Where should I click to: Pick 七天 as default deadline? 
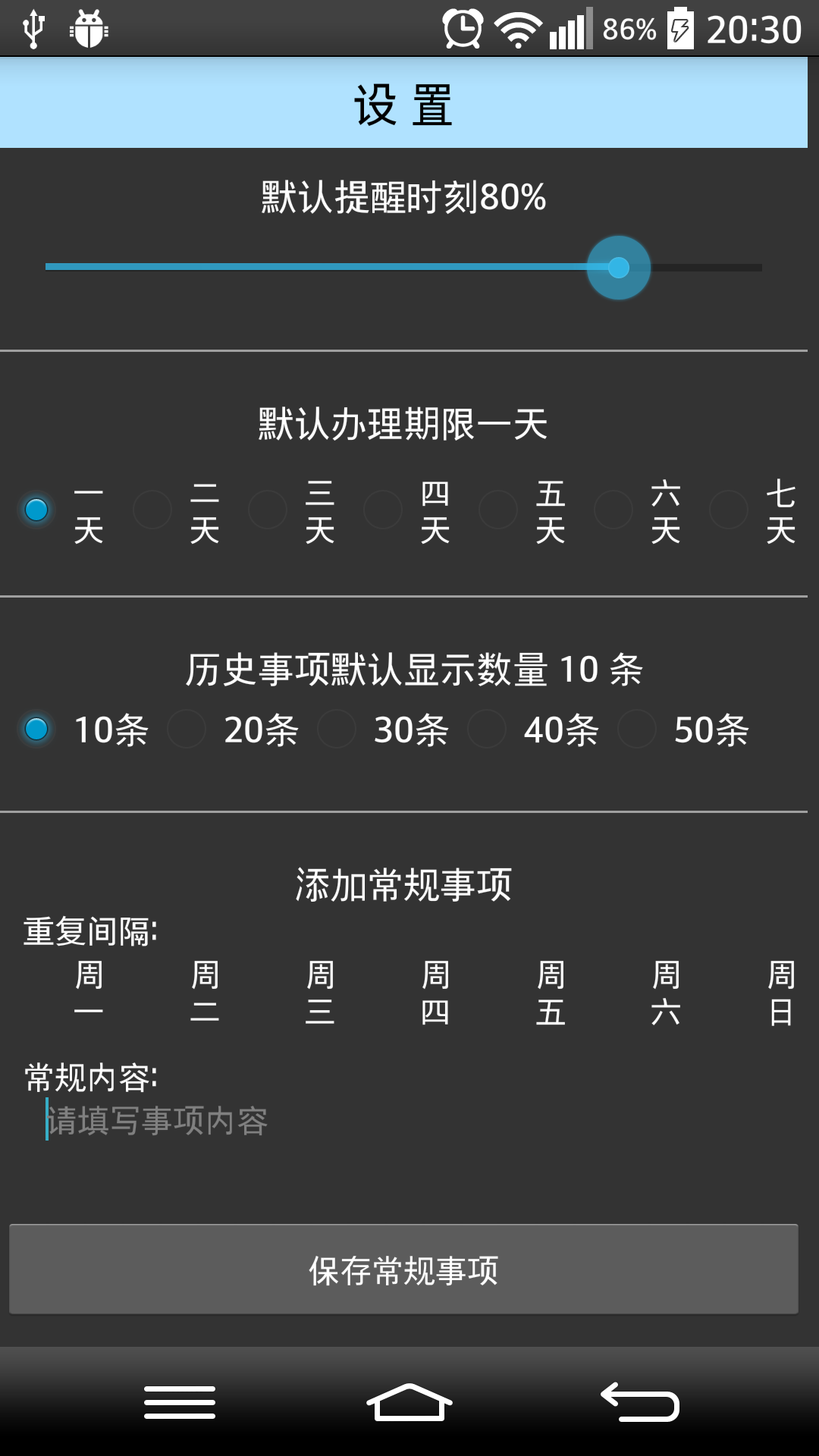(x=730, y=510)
